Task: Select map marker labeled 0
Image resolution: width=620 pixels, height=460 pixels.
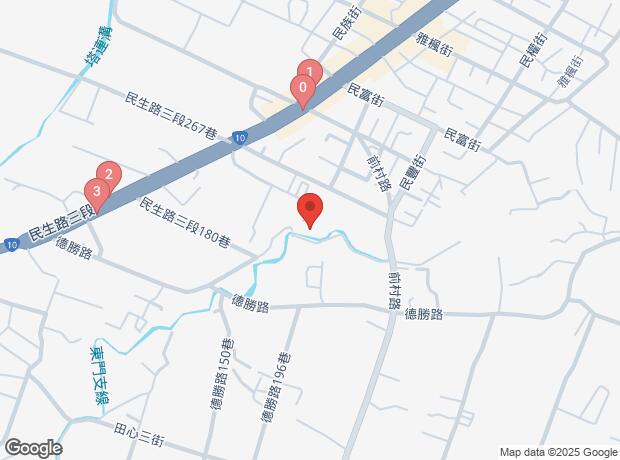Action: click(x=303, y=88)
